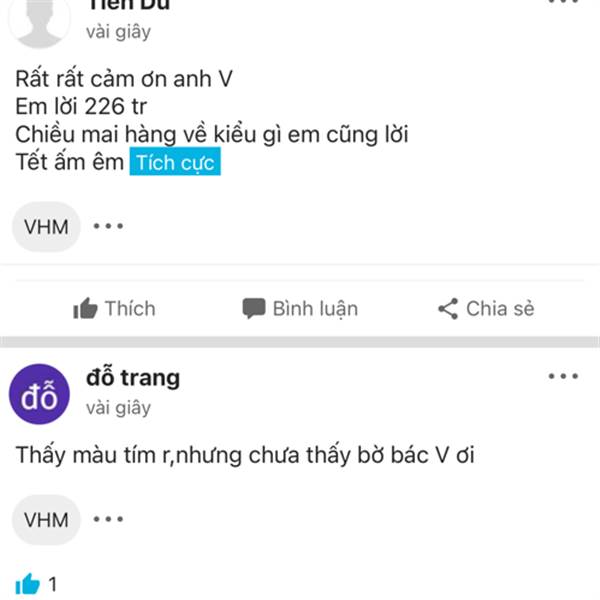Open đỗ trang's profile avatar

point(39,394)
